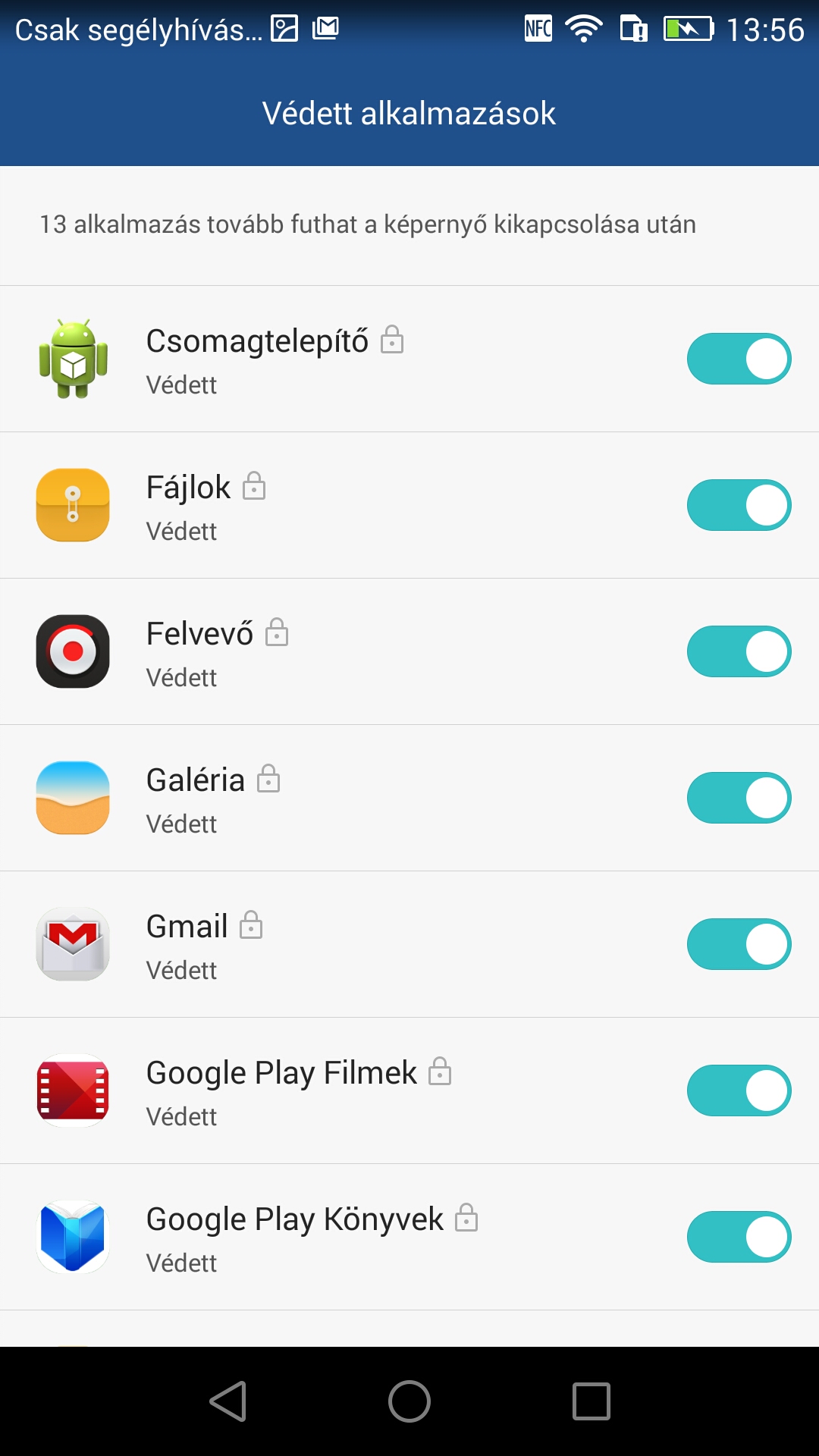Toggle Google Play Filmek protection off
Viewport: 819px width, 1456px height.
pos(739,1090)
